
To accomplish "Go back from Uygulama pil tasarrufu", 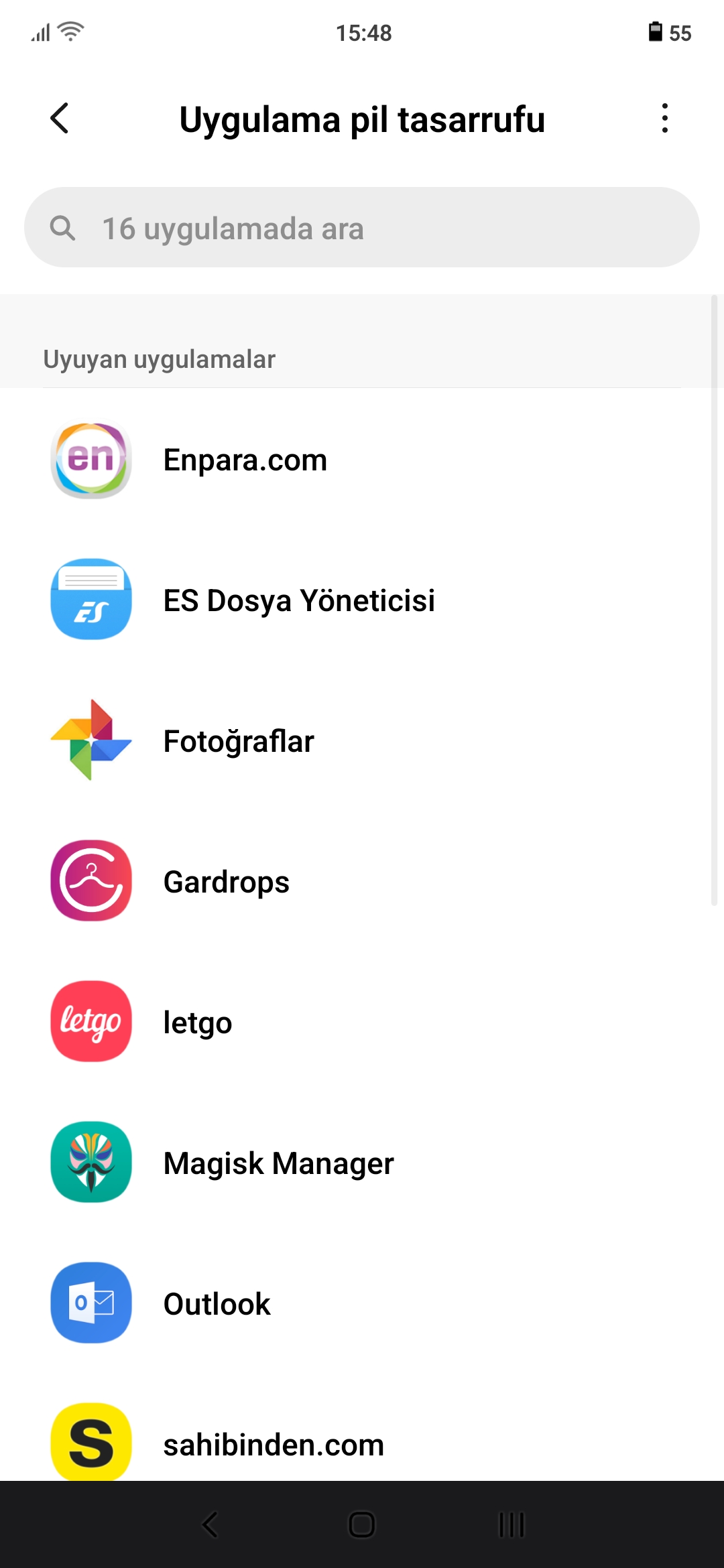I will tap(60, 119).
